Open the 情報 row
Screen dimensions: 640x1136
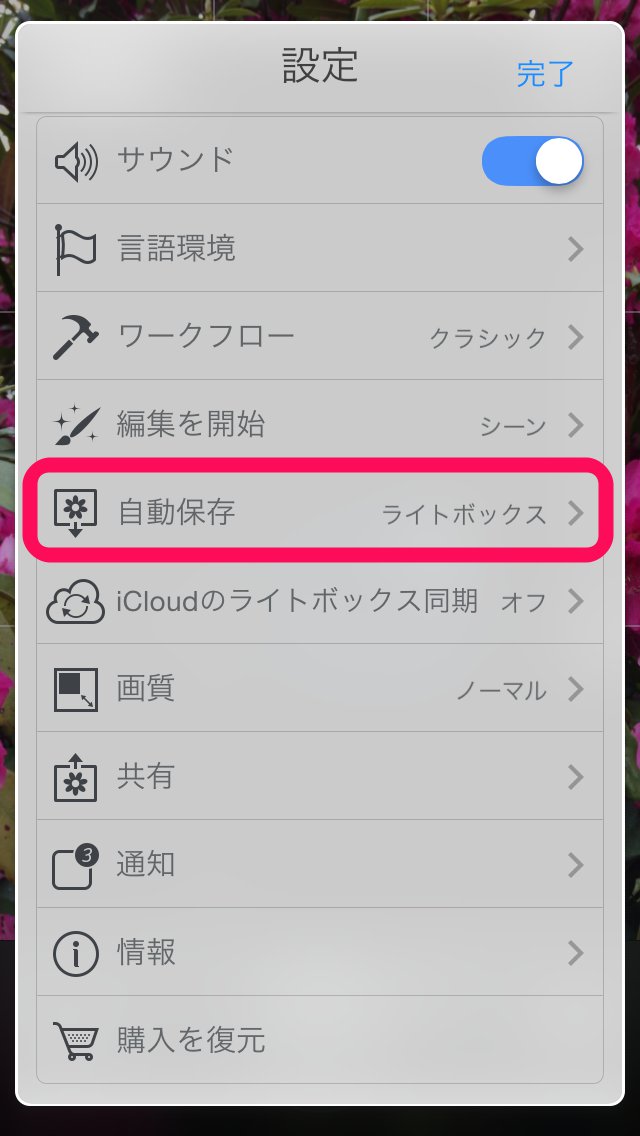[320, 953]
